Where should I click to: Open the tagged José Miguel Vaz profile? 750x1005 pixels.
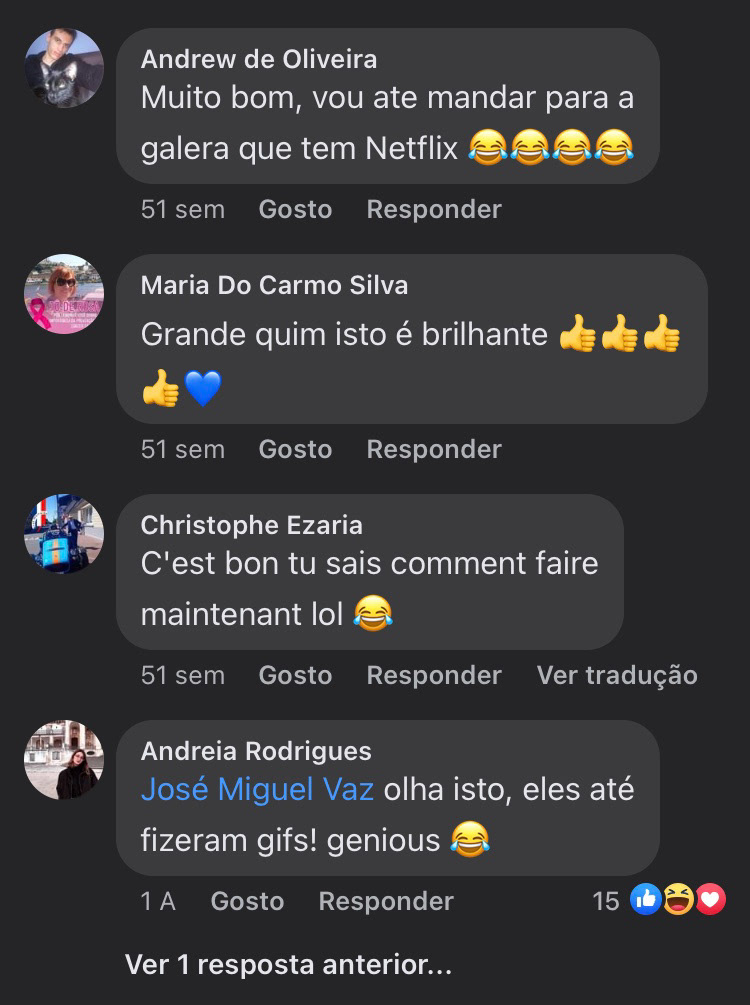tap(257, 789)
